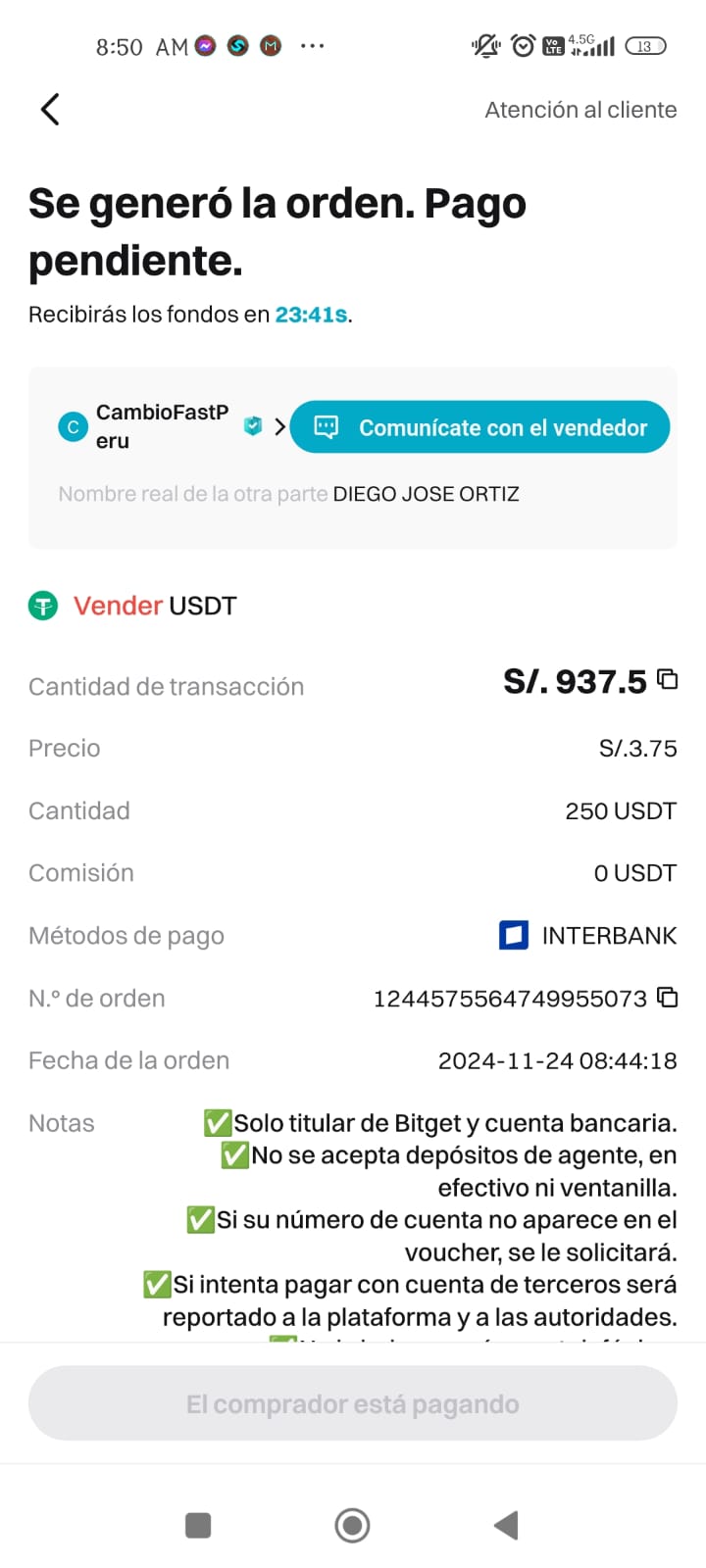Copy the order number
This screenshot has height=1568, width=706.
pyautogui.click(x=668, y=998)
